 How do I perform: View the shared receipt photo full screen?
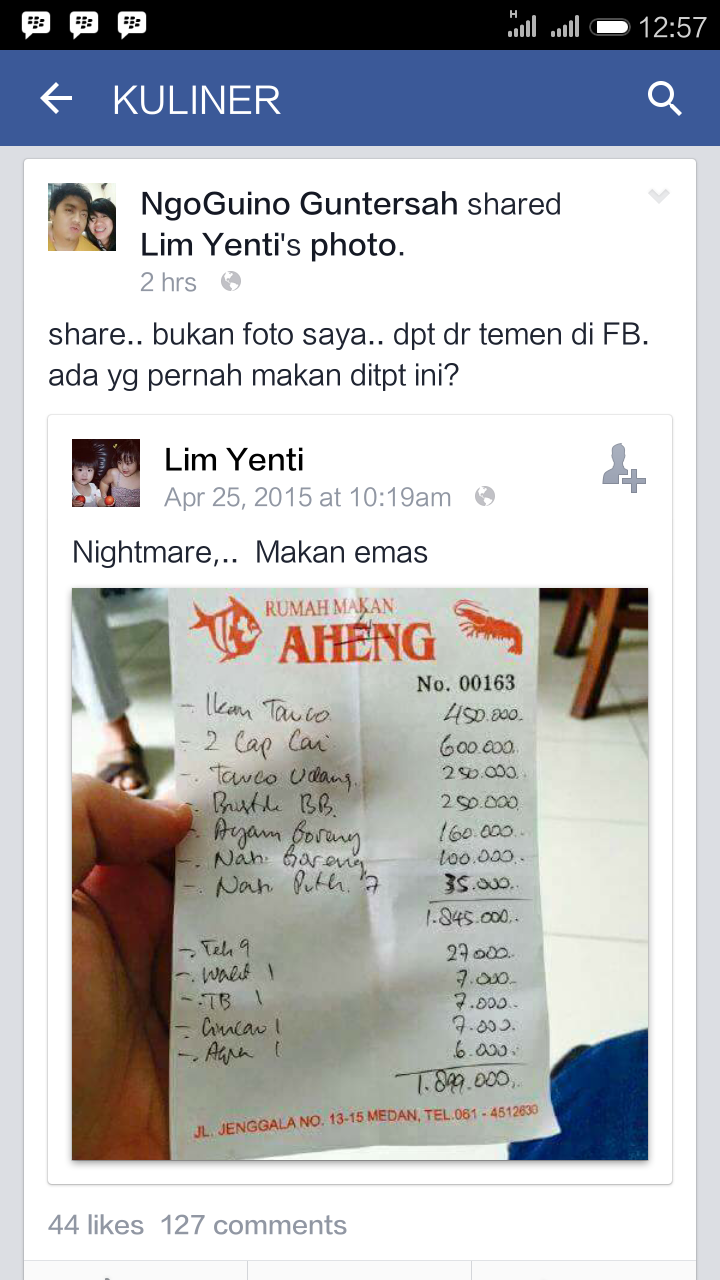[x=360, y=873]
